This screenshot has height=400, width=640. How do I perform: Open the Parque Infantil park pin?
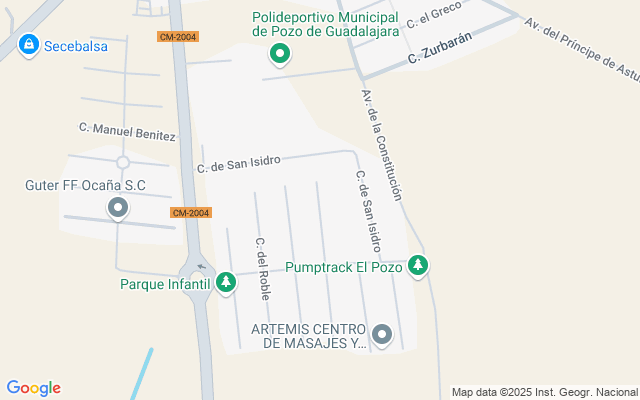(x=227, y=283)
